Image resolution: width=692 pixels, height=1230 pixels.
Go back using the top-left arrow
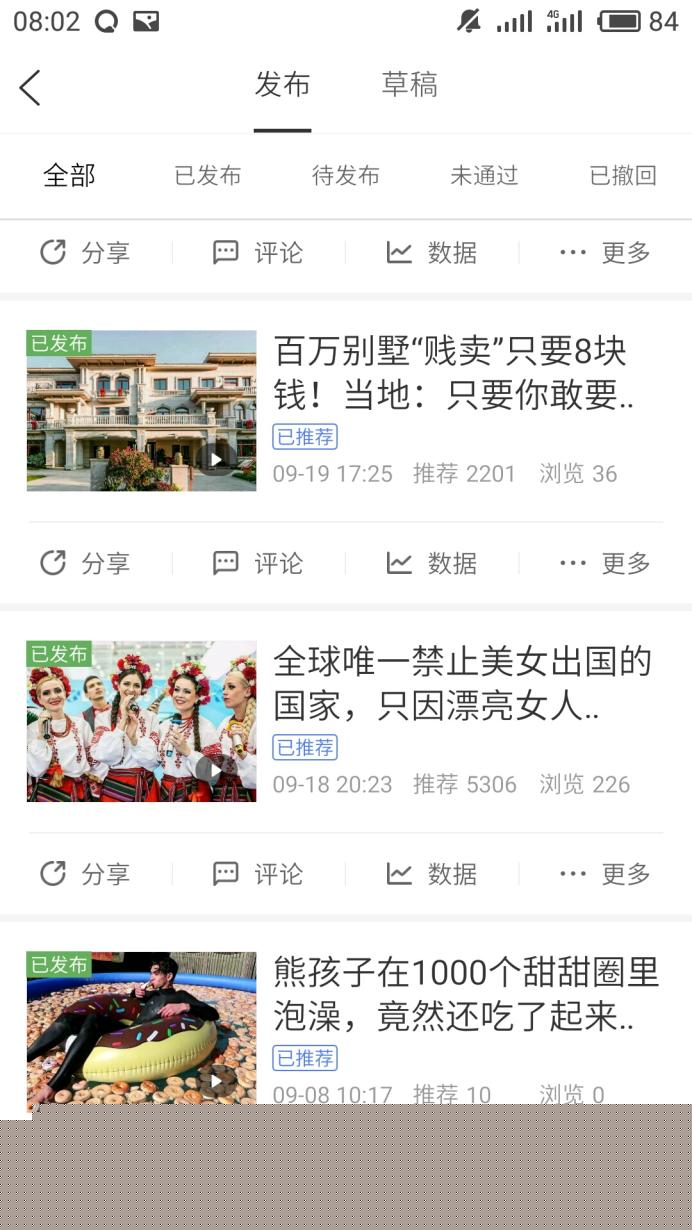pos(30,88)
